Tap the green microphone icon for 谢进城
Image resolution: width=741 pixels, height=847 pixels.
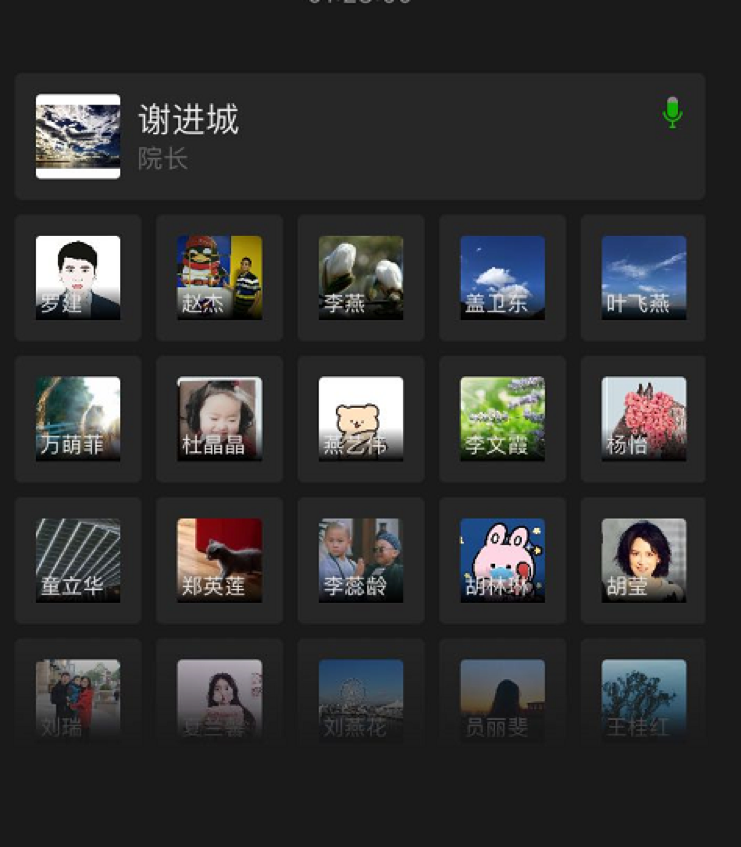pos(673,112)
